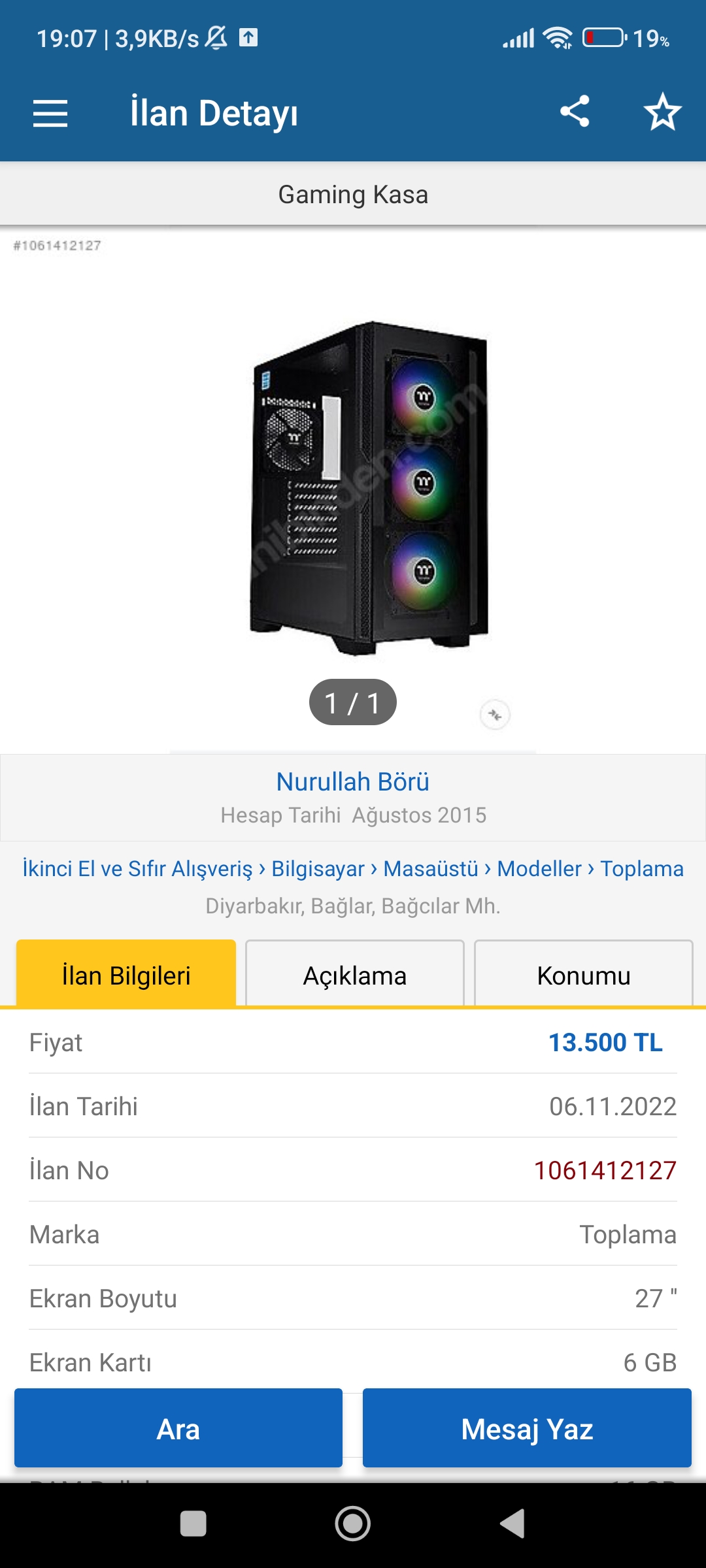Switch to the Açıklama tab
706x1568 pixels.
coord(354,975)
